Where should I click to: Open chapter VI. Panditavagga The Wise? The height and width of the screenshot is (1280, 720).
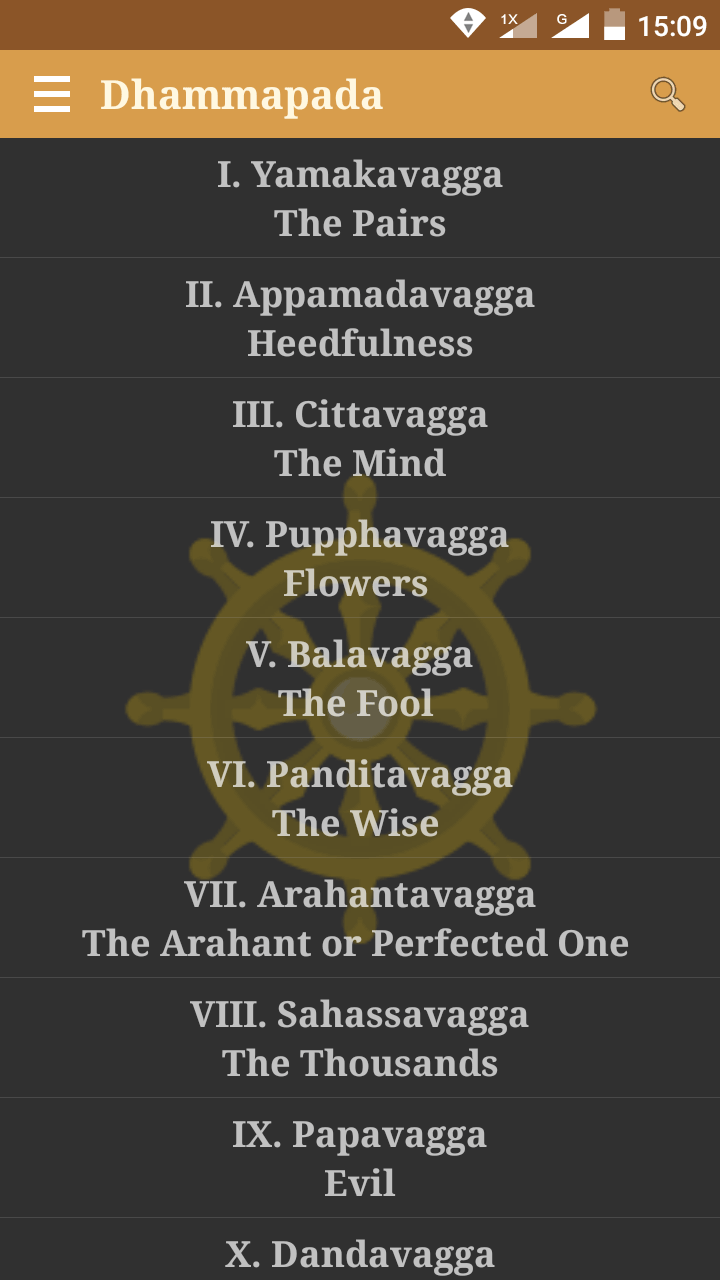tap(360, 798)
